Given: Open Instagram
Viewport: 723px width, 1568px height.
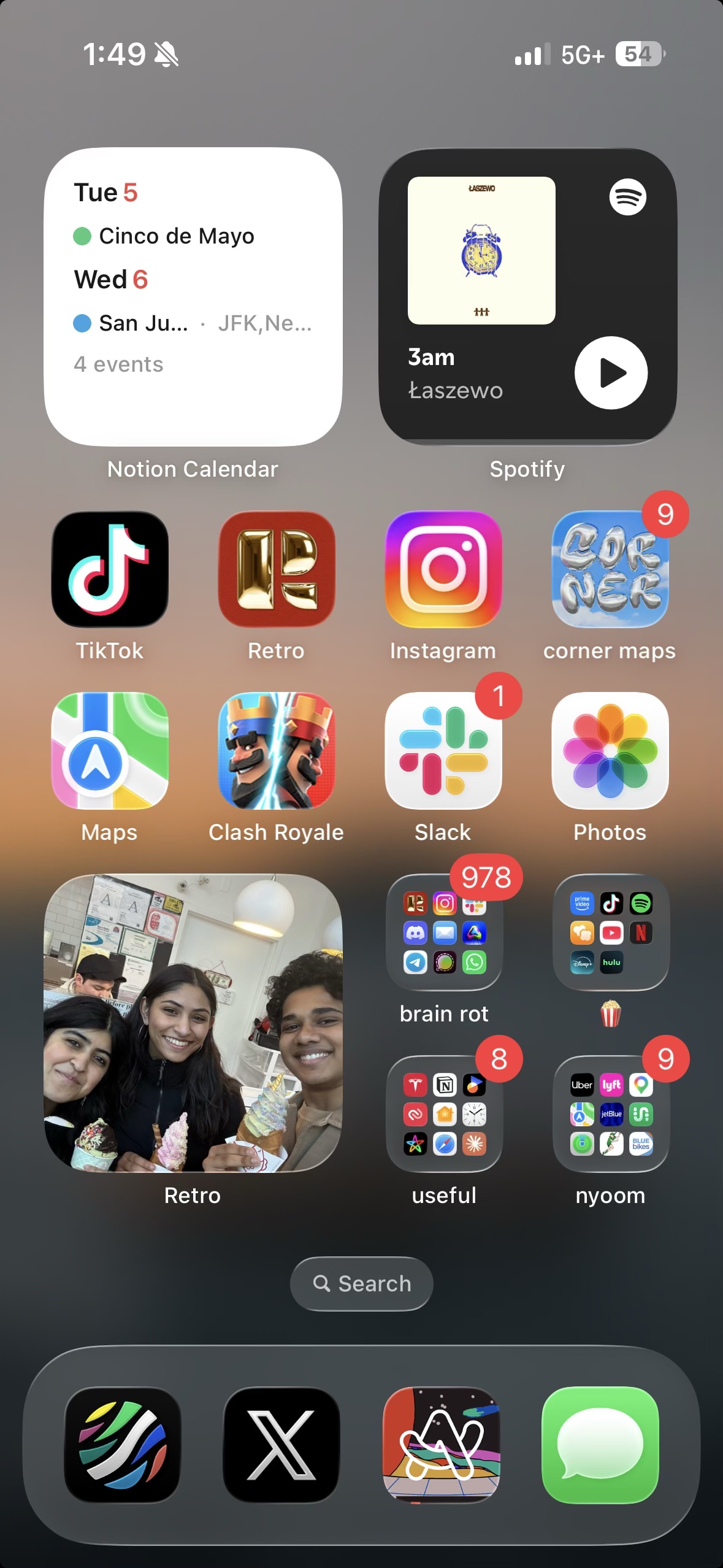Looking at the screenshot, I should [x=443, y=569].
